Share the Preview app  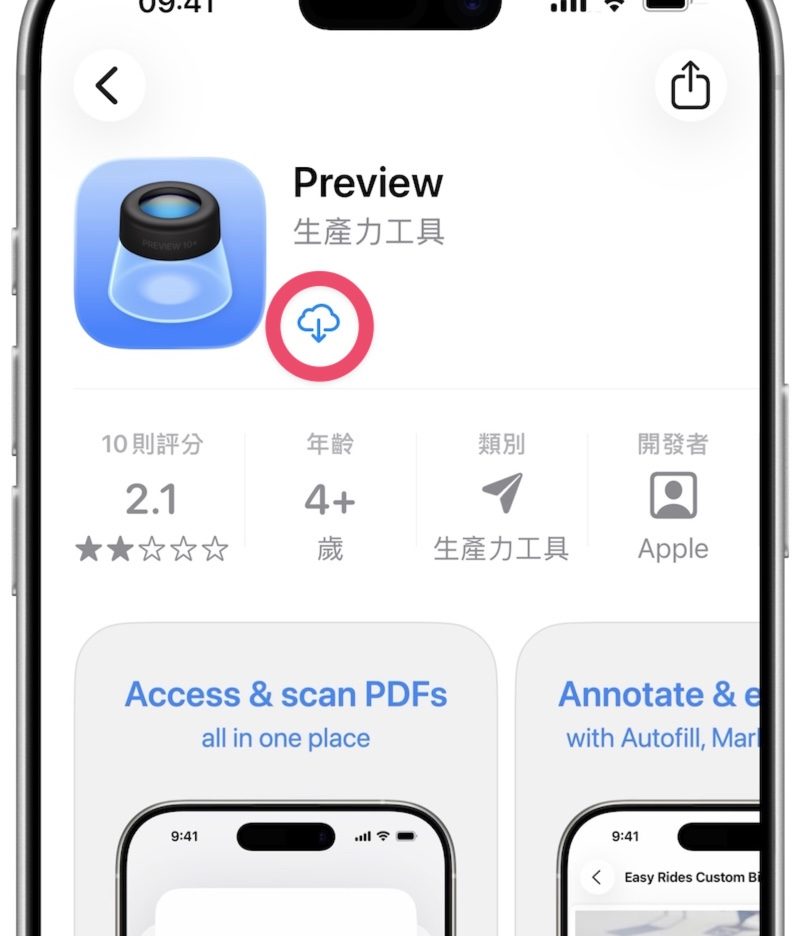(x=689, y=86)
